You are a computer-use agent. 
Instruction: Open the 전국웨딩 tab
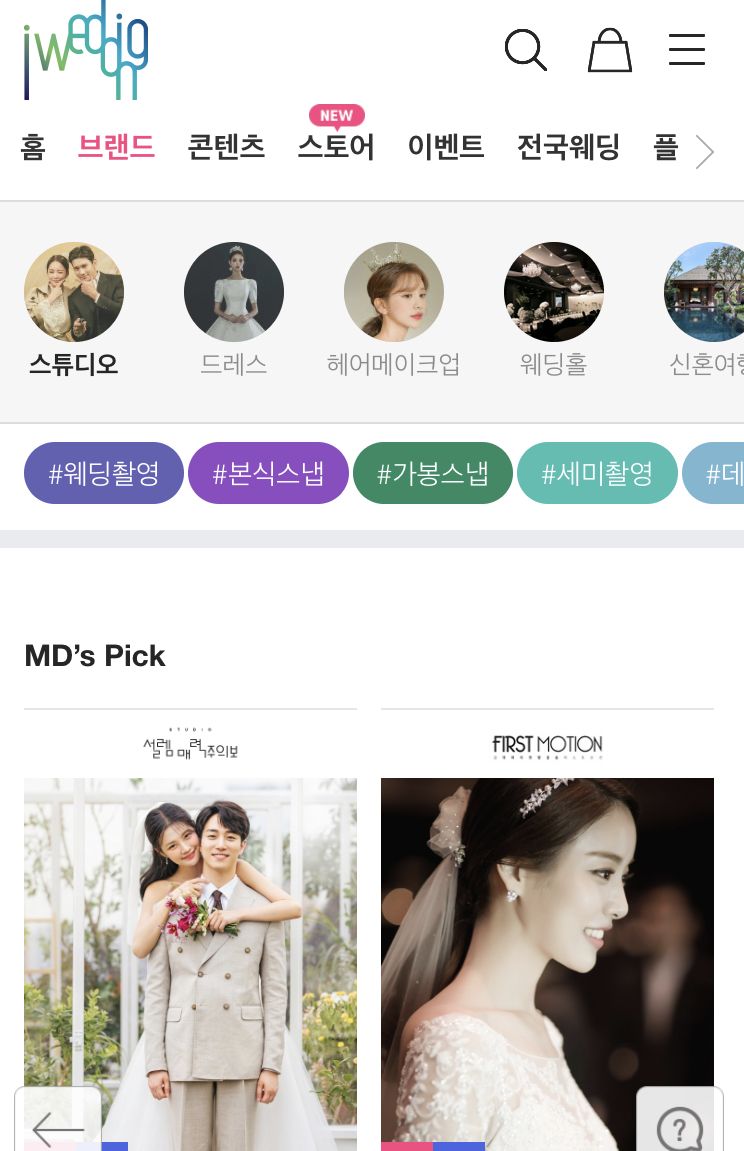pyautogui.click(x=568, y=148)
